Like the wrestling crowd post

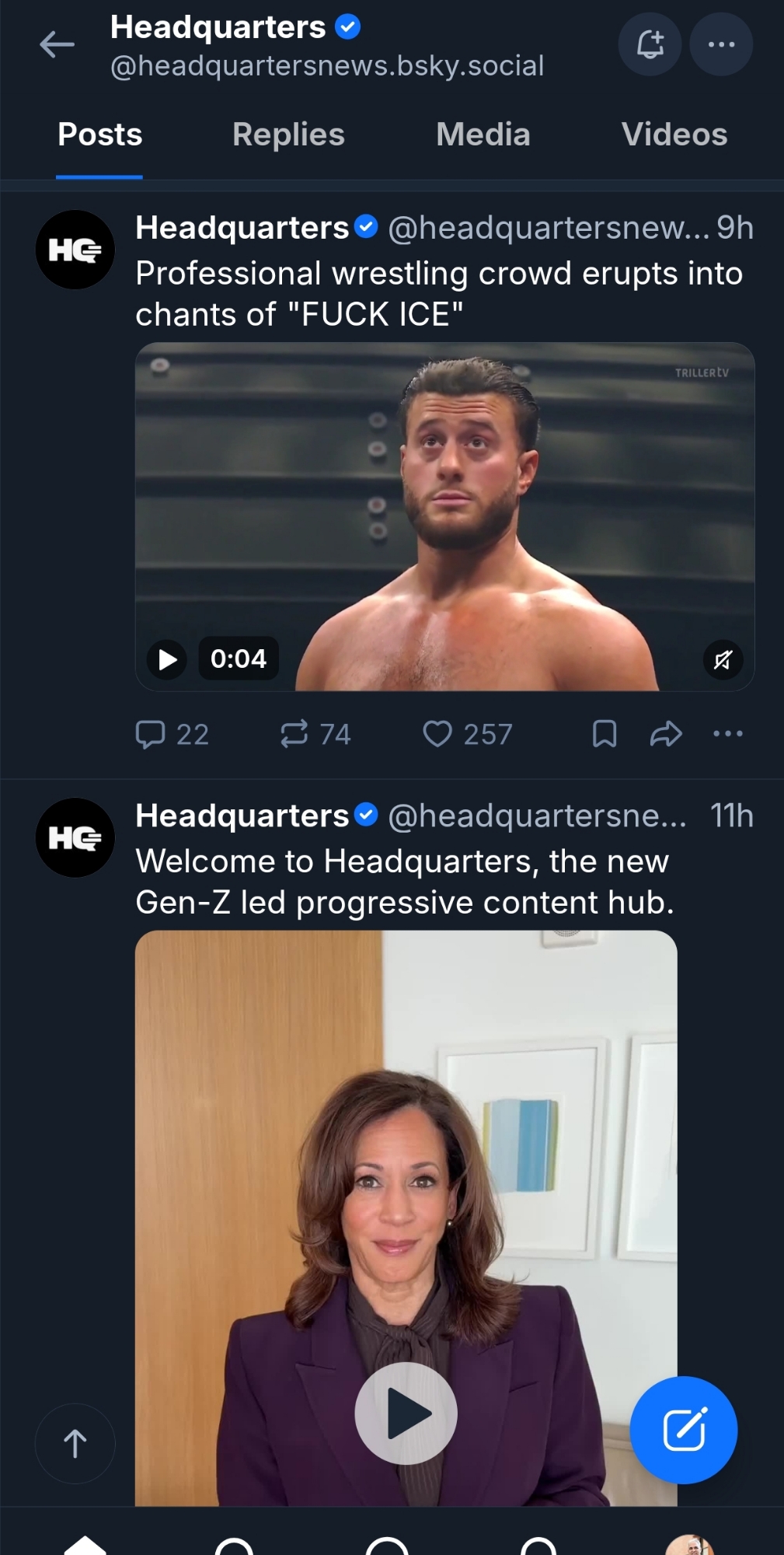[437, 734]
